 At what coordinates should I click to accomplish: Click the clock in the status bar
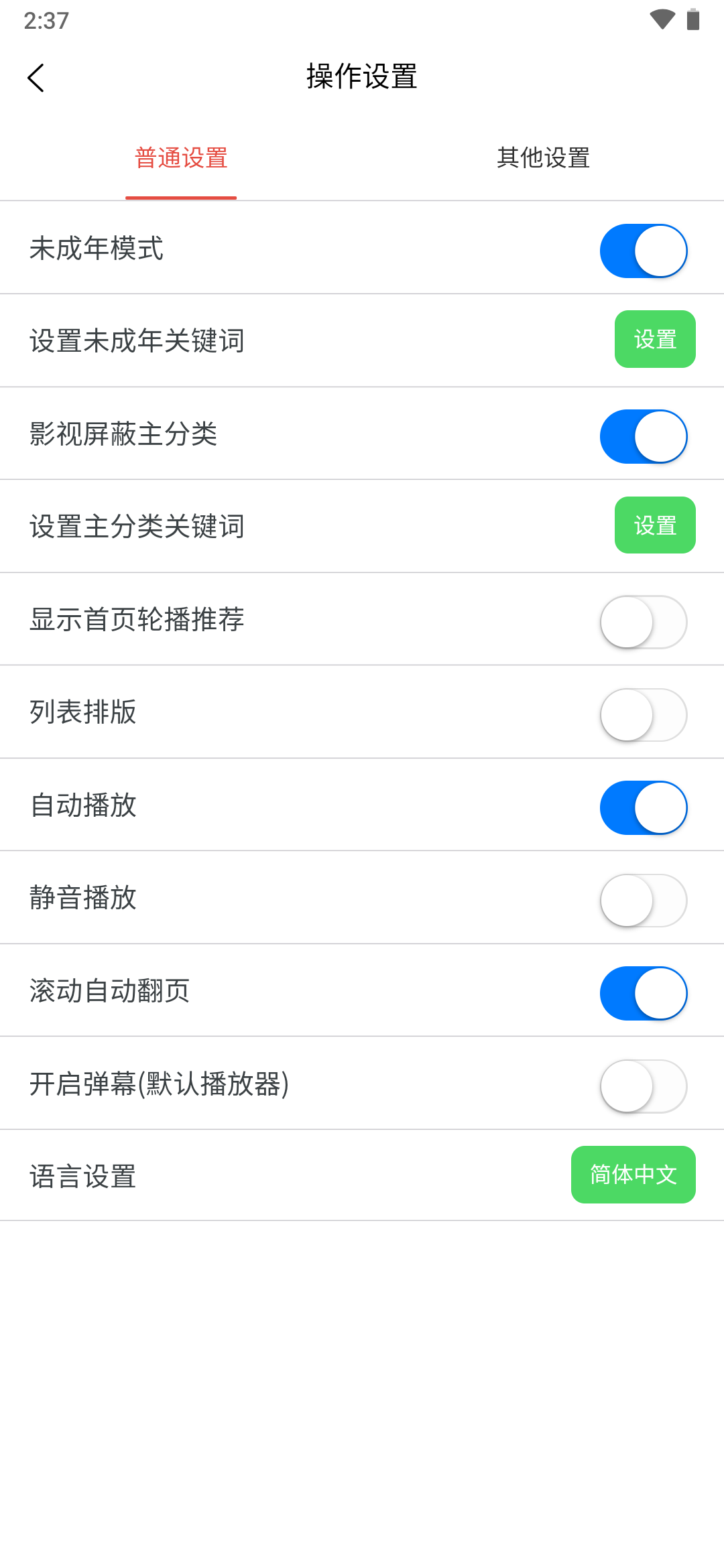click(45, 20)
